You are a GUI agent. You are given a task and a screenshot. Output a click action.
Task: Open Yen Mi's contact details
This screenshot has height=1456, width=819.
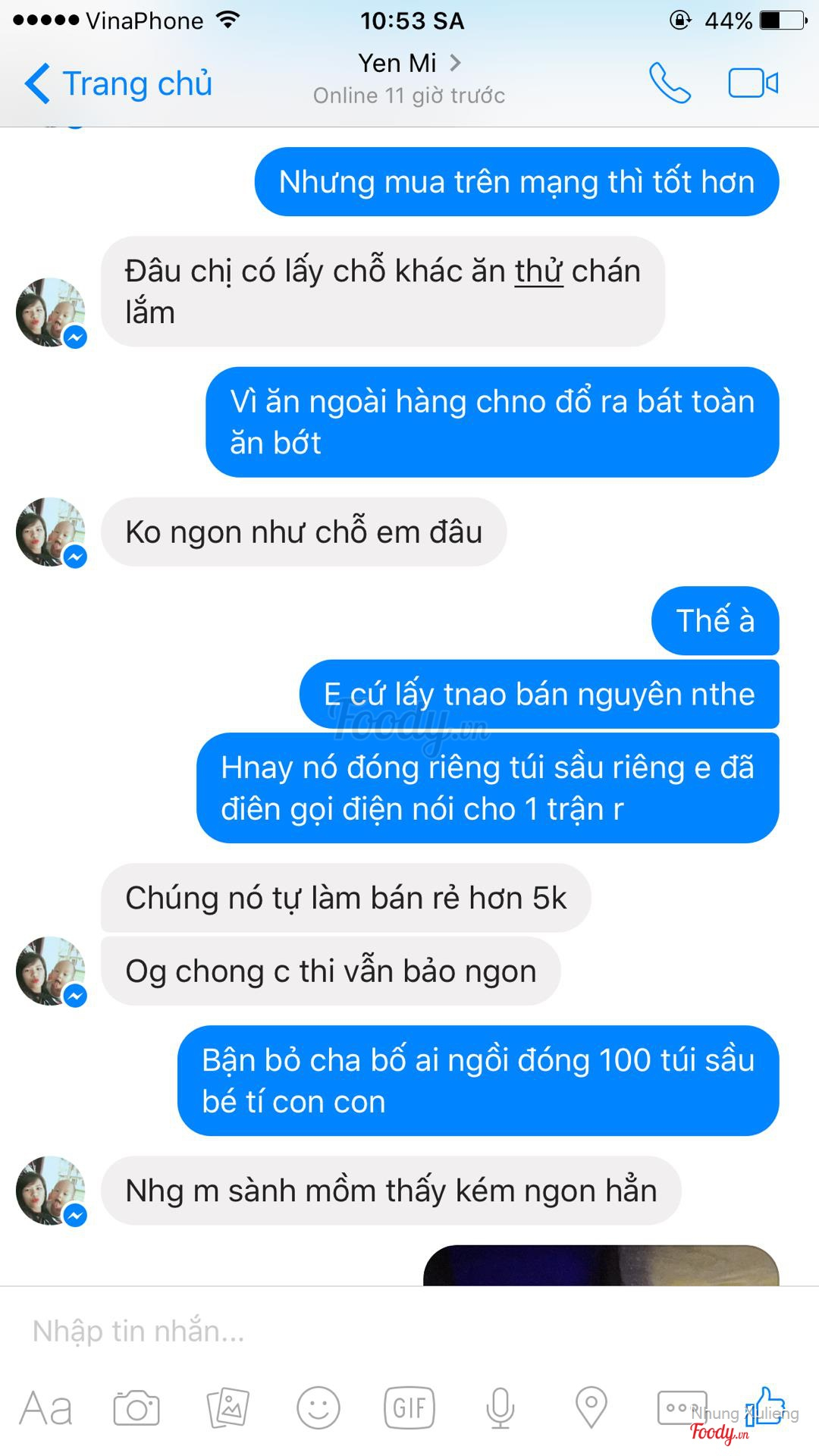click(409, 64)
